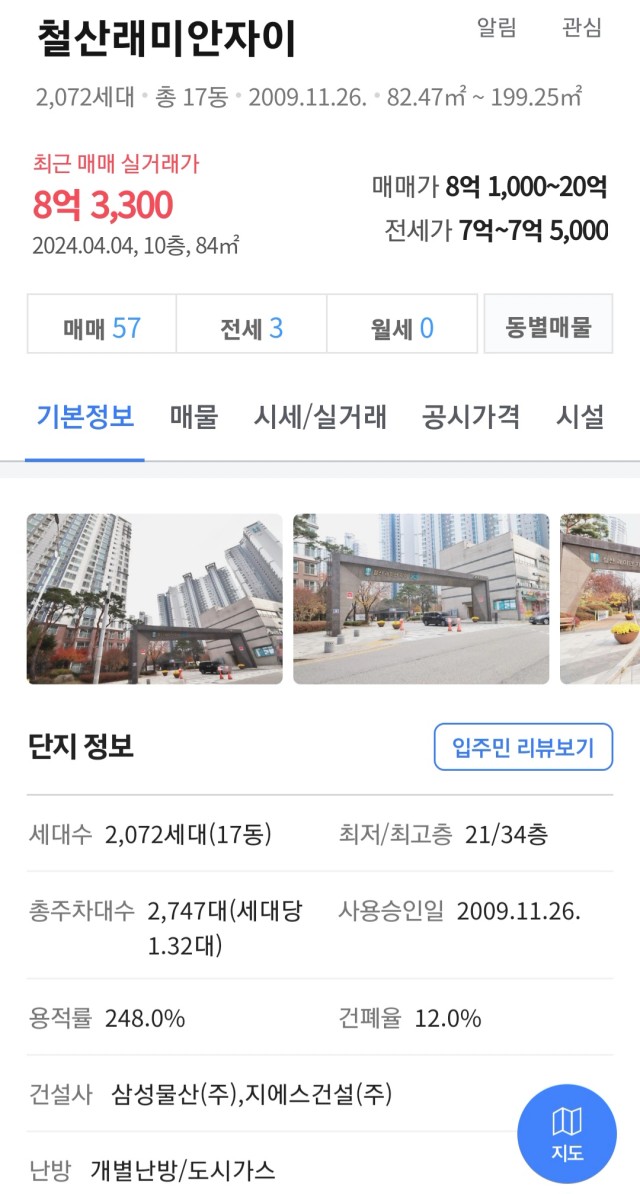The image size is (640, 1194).
Task: View 전세 3 jeonse listings
Action: [252, 327]
